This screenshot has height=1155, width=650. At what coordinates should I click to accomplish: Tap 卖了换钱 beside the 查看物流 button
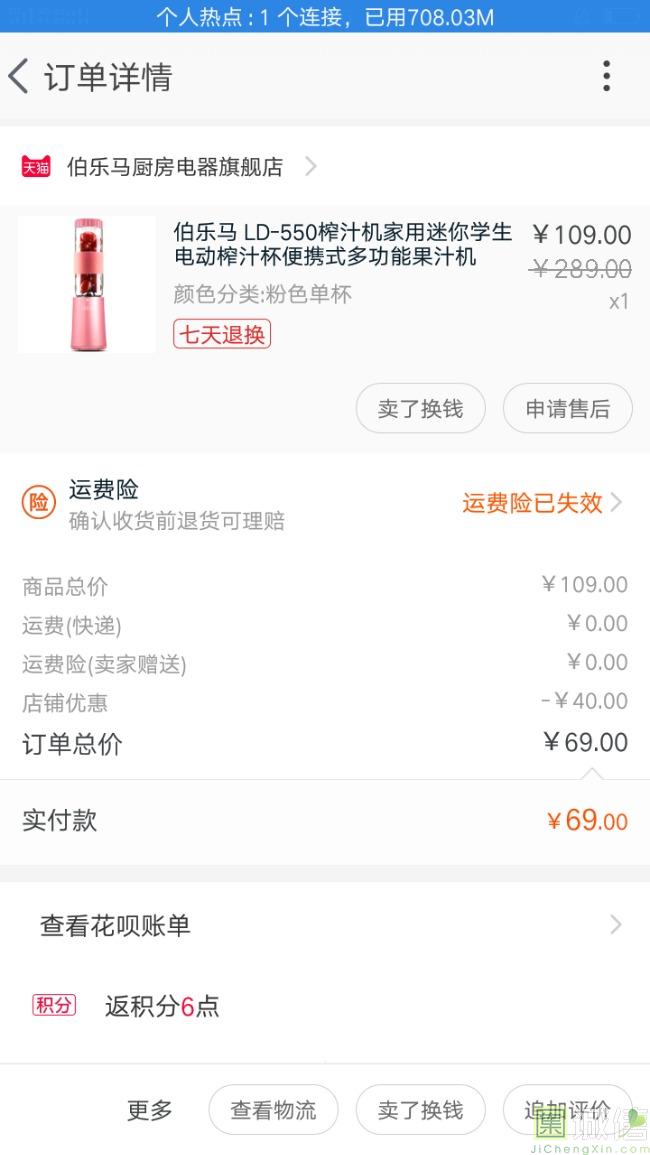pyautogui.click(x=420, y=1110)
